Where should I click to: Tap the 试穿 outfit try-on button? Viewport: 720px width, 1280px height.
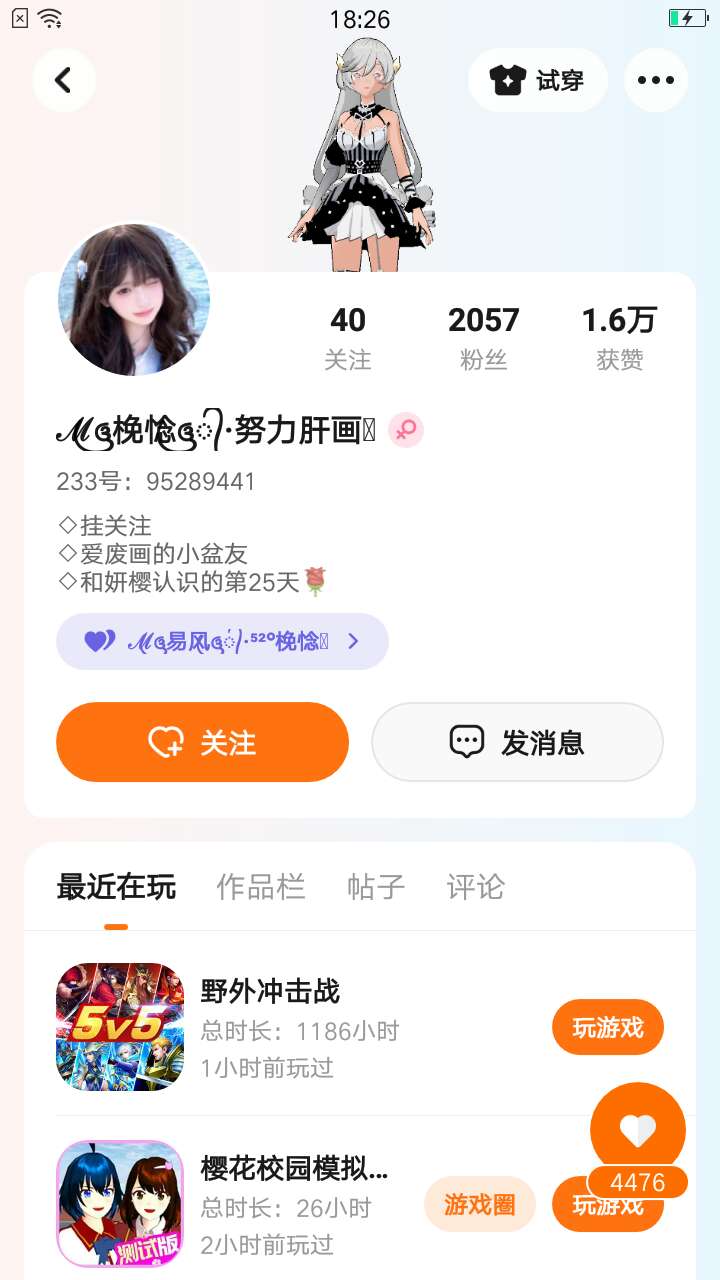(x=538, y=80)
